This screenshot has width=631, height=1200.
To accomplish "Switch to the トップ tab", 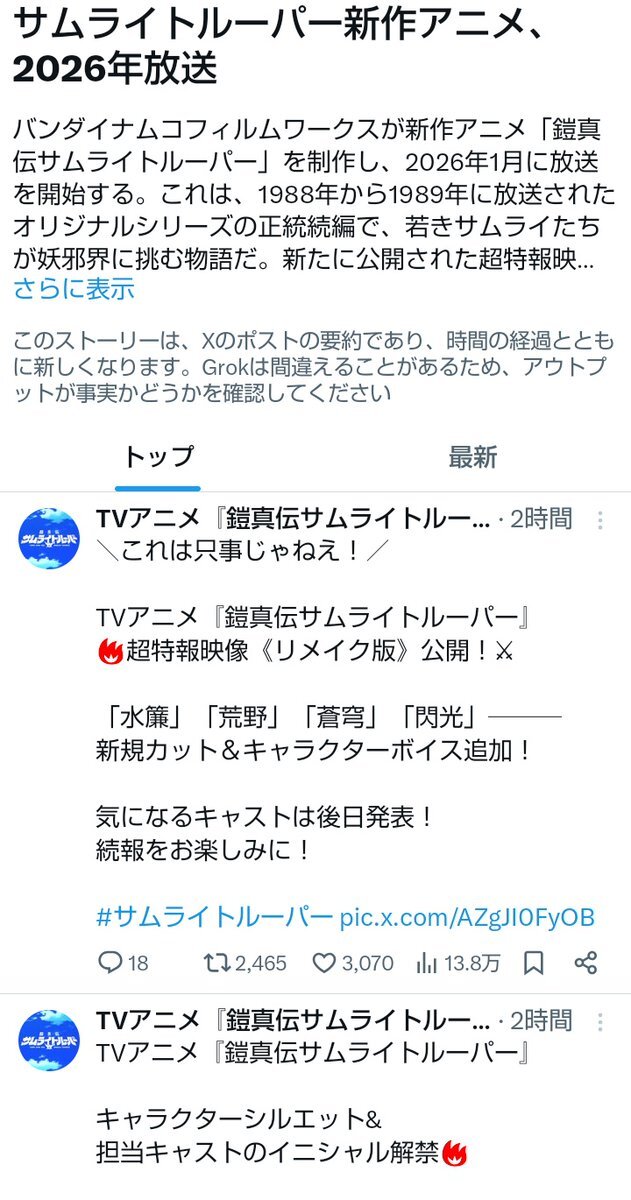I will pyautogui.click(x=158, y=458).
